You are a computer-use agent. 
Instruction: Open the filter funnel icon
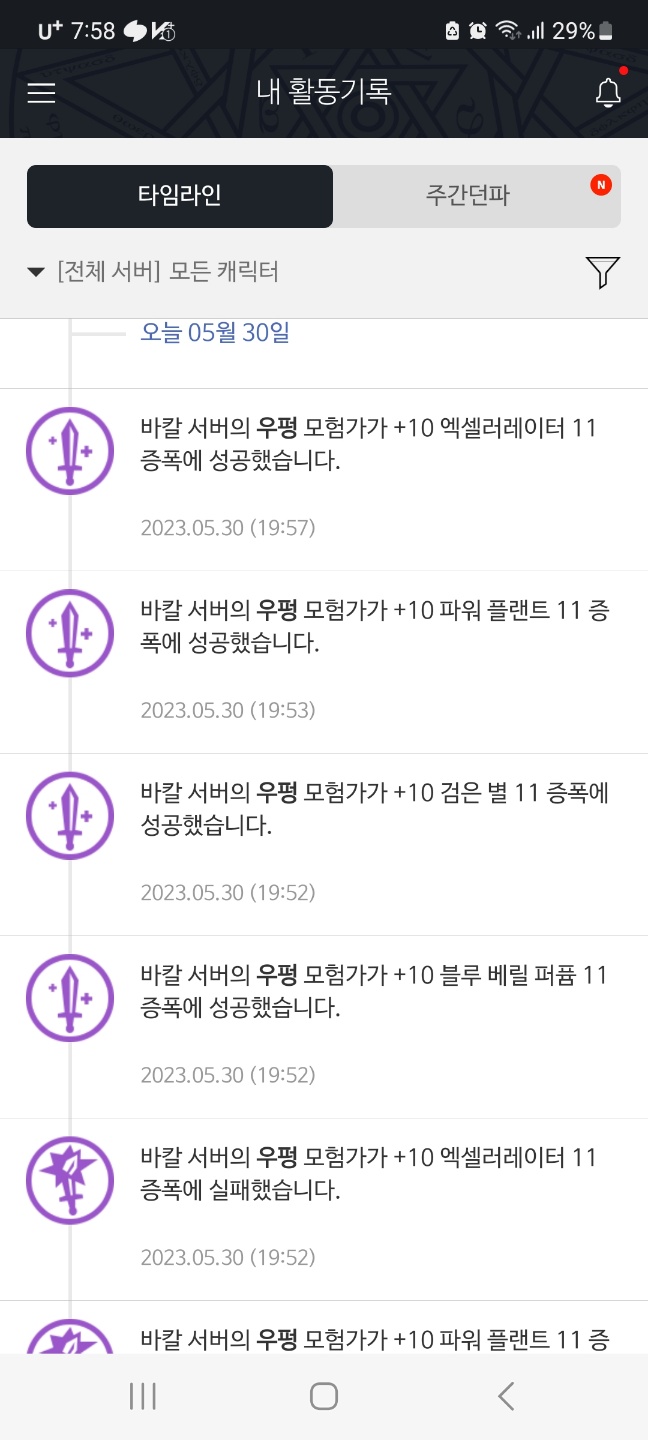(x=603, y=272)
